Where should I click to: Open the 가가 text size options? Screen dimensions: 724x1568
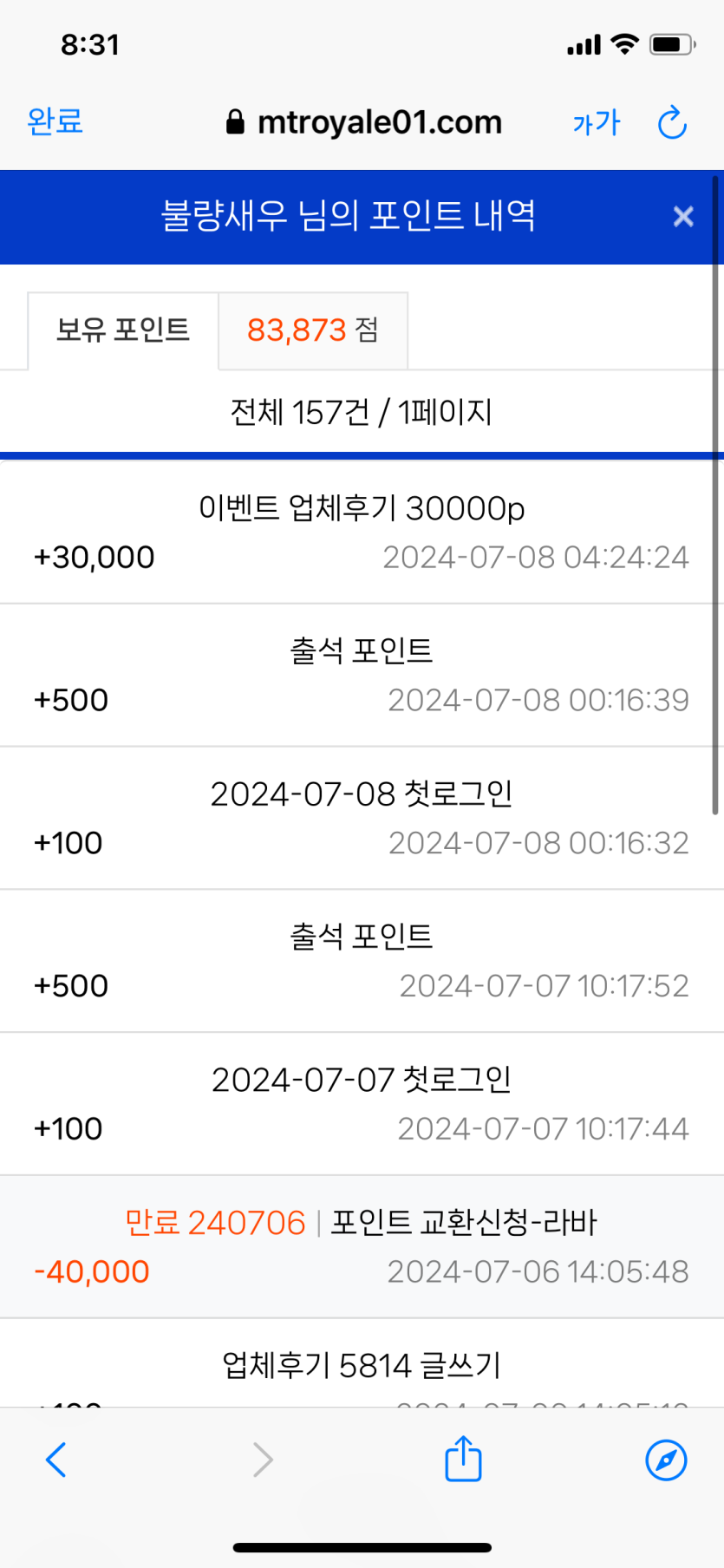tap(597, 123)
